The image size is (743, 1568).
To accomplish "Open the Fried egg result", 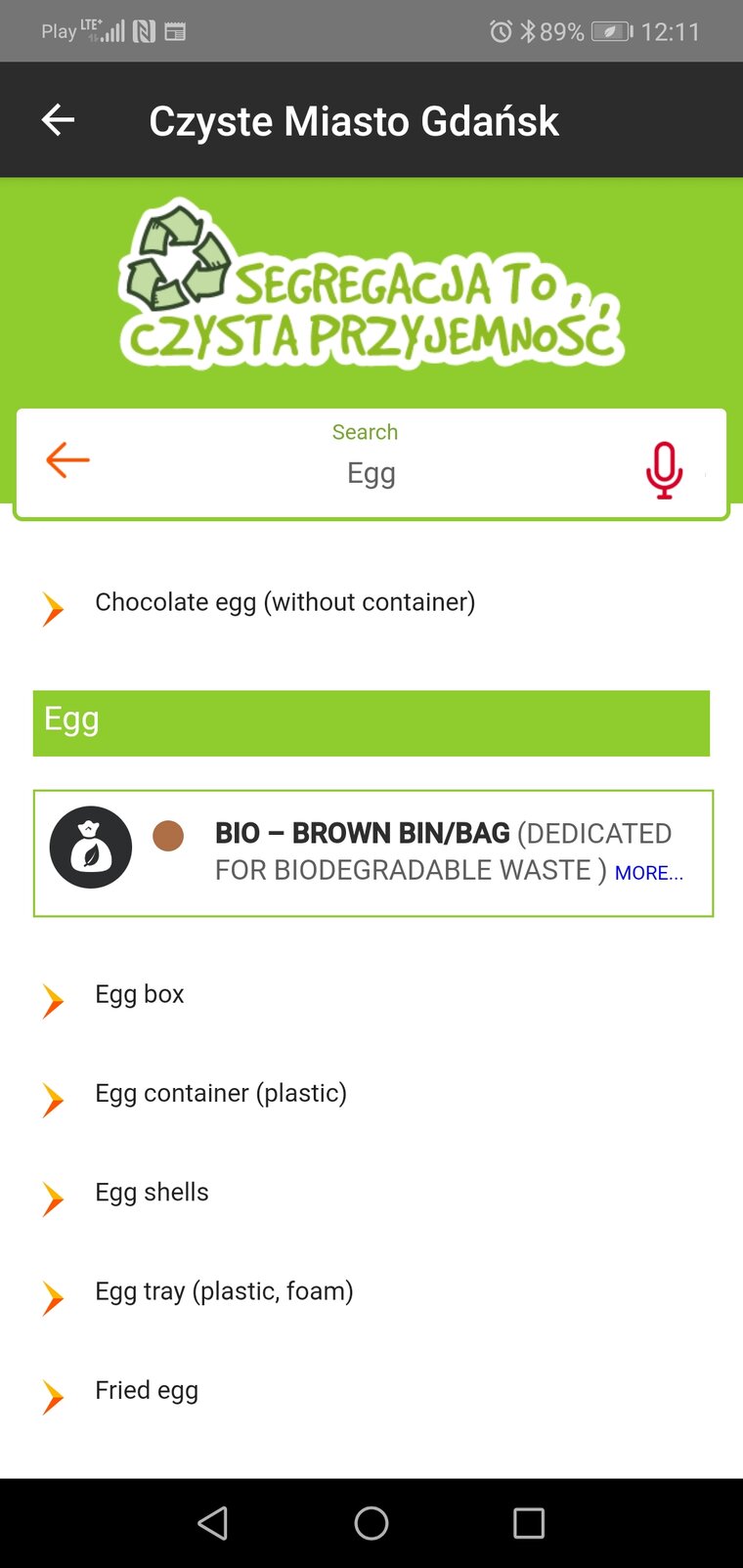I will coord(371,1391).
